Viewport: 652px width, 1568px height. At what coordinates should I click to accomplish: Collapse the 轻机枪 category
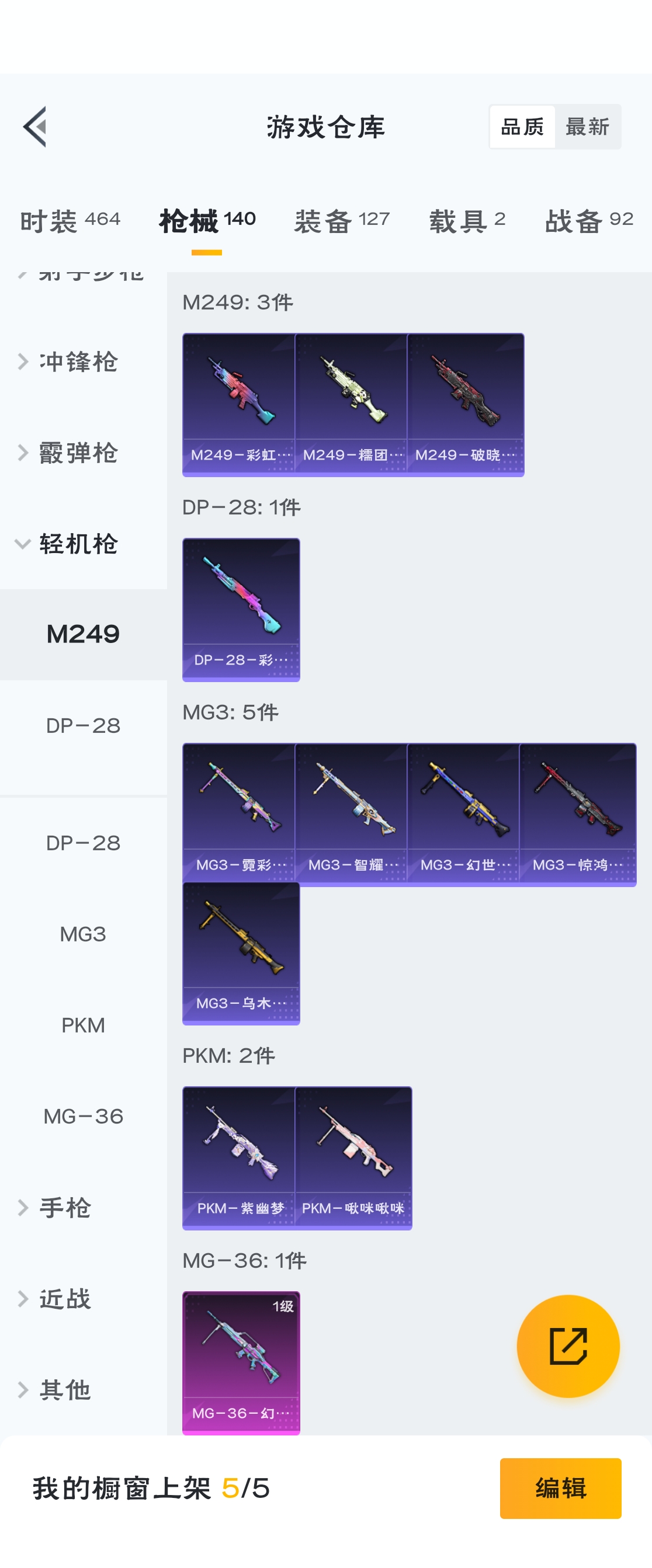point(78,544)
